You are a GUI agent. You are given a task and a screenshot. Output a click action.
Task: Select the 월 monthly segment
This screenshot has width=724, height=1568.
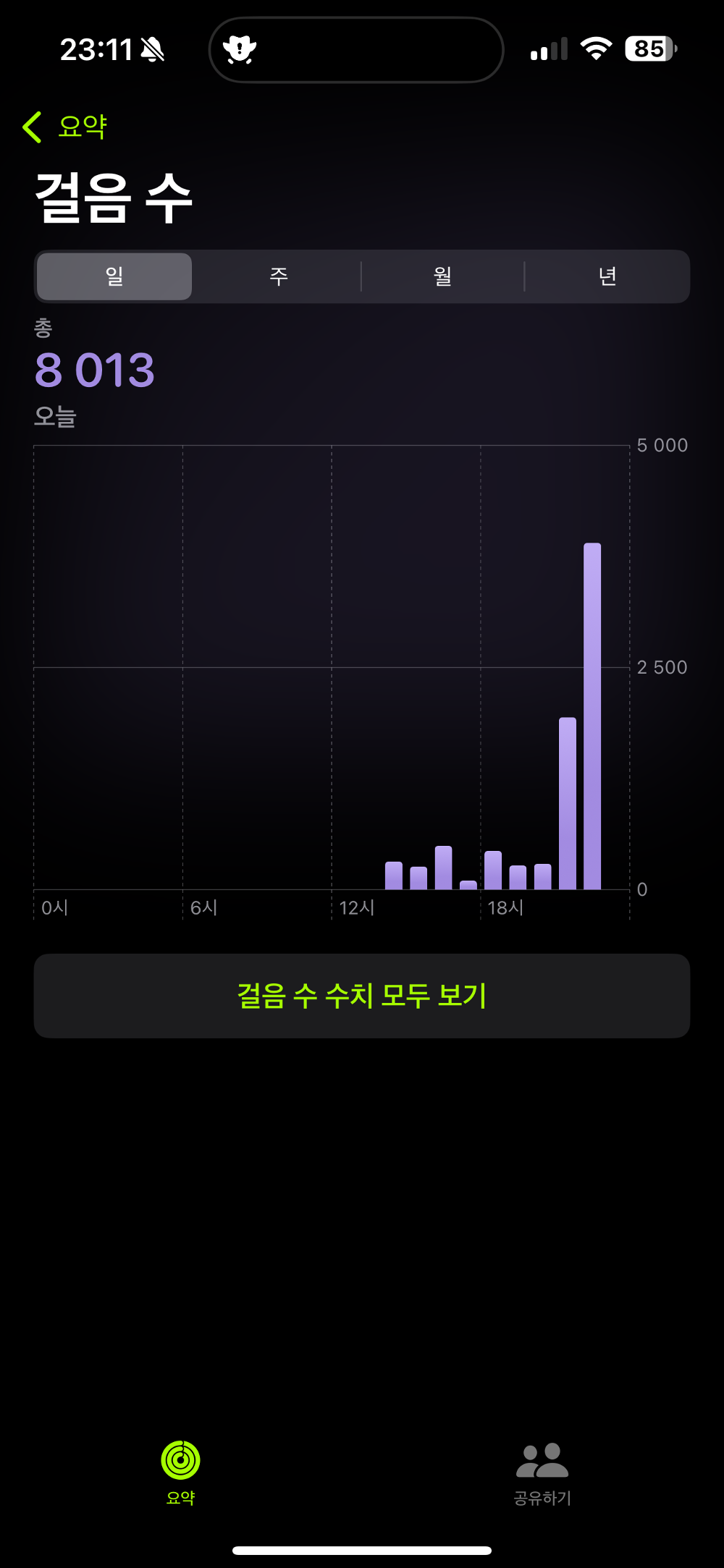tap(443, 276)
